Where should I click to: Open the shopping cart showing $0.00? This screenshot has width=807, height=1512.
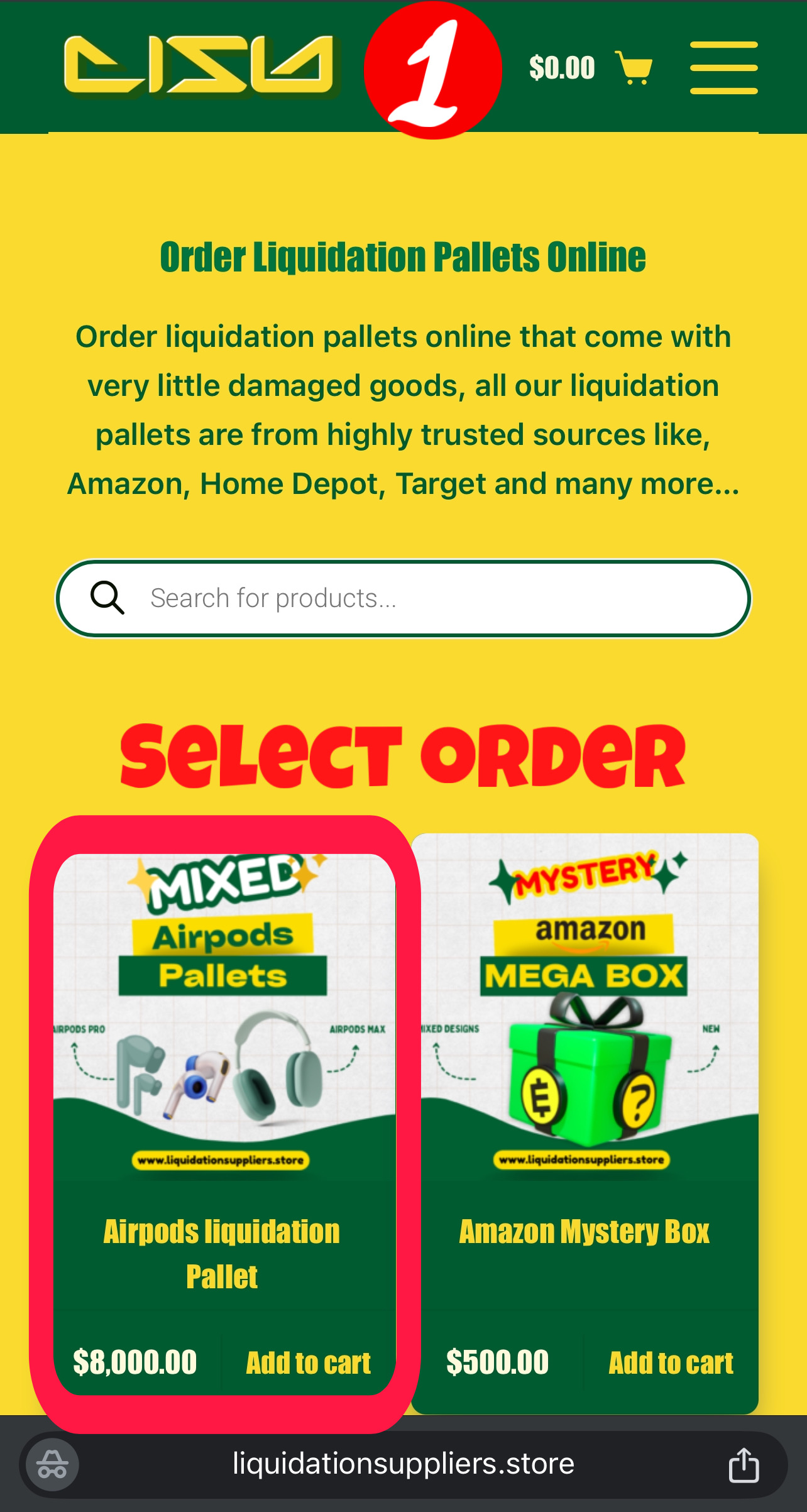(591, 68)
